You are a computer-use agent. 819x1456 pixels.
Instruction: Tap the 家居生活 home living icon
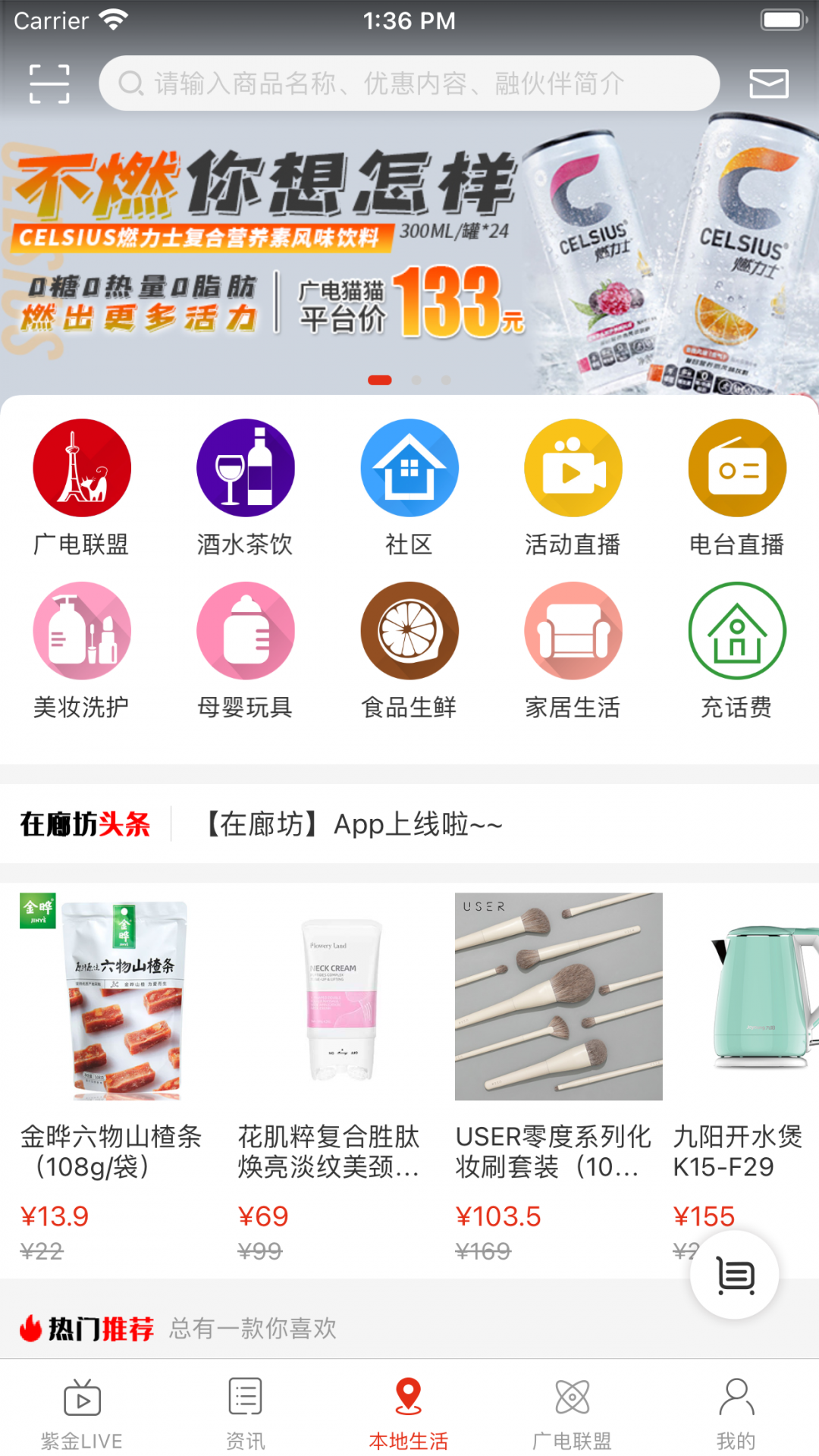[573, 630]
